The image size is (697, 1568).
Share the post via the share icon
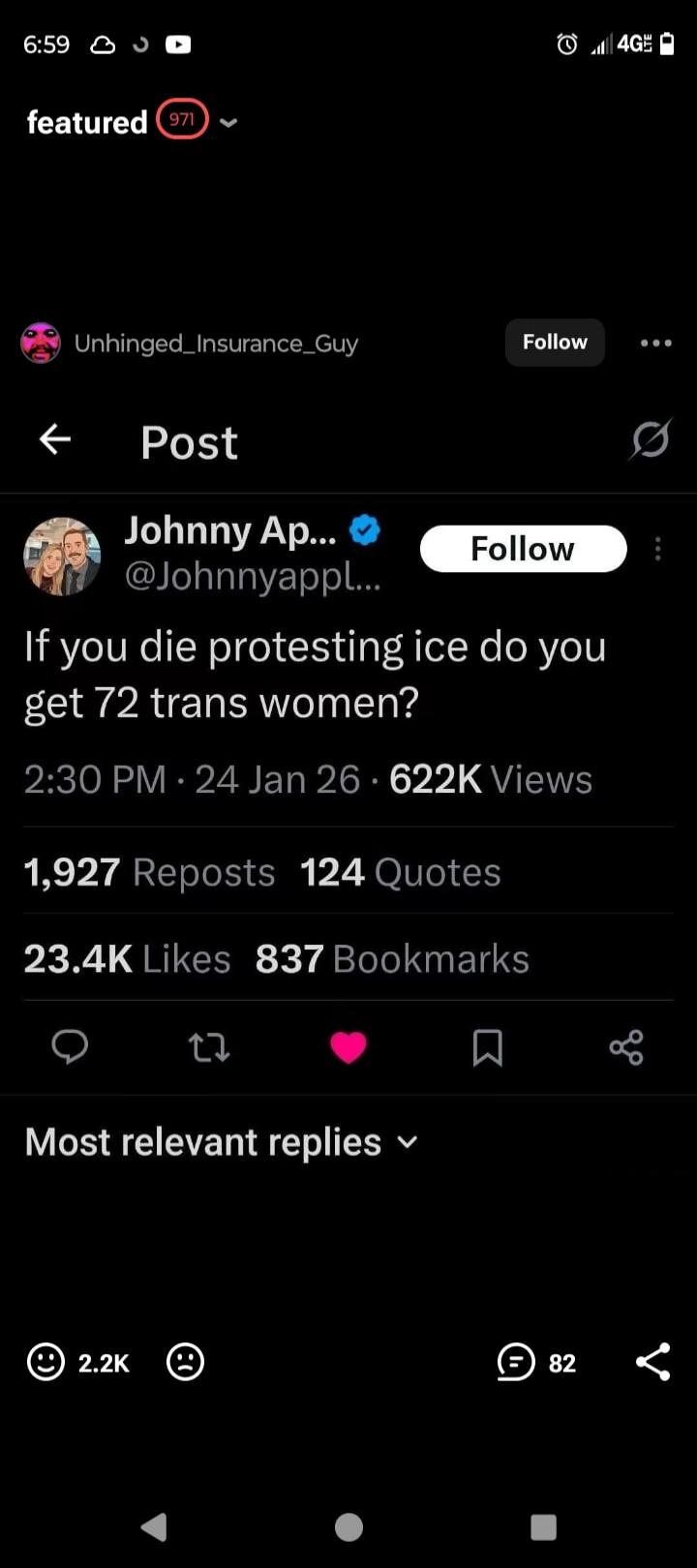click(626, 1047)
